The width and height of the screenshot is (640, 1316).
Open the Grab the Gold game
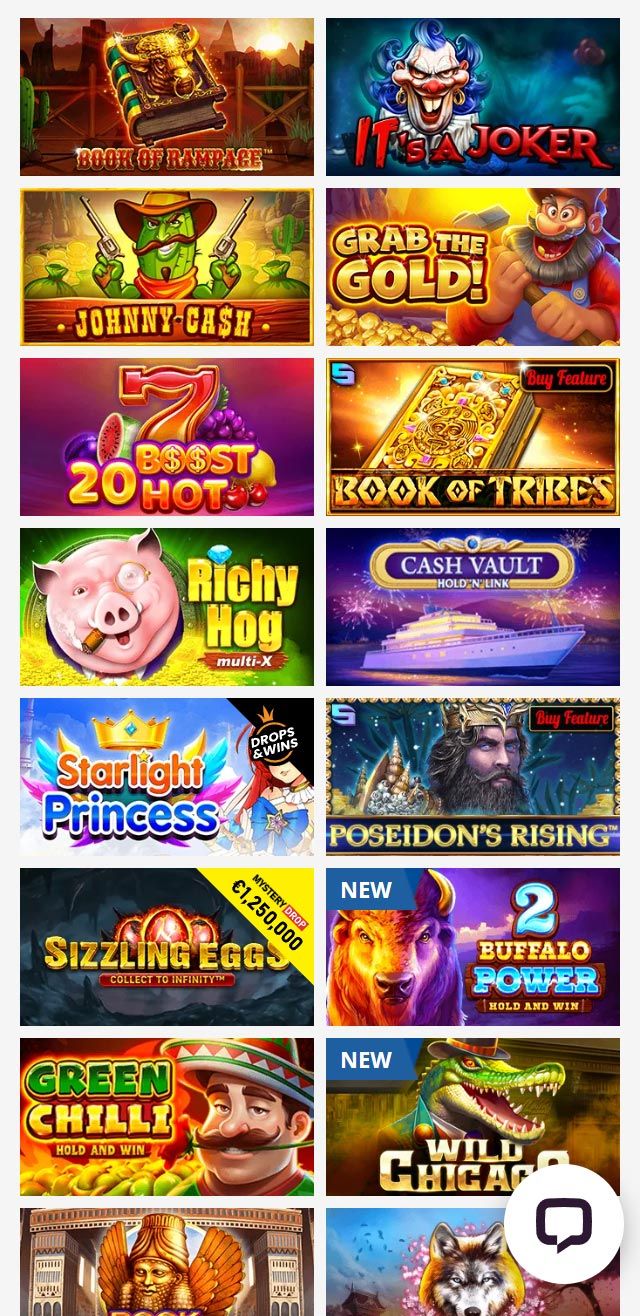472,267
